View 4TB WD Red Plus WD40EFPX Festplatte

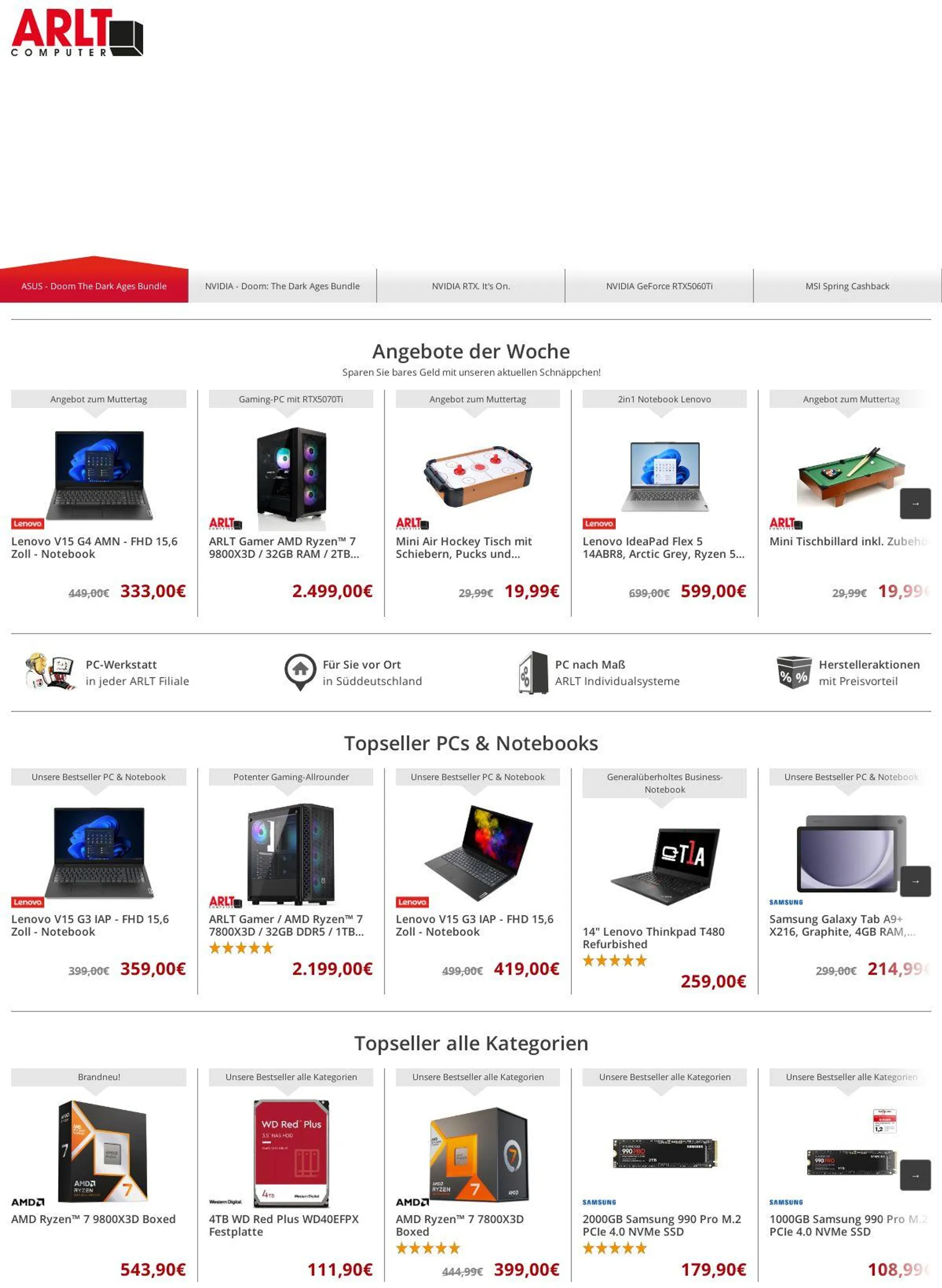(284, 1225)
